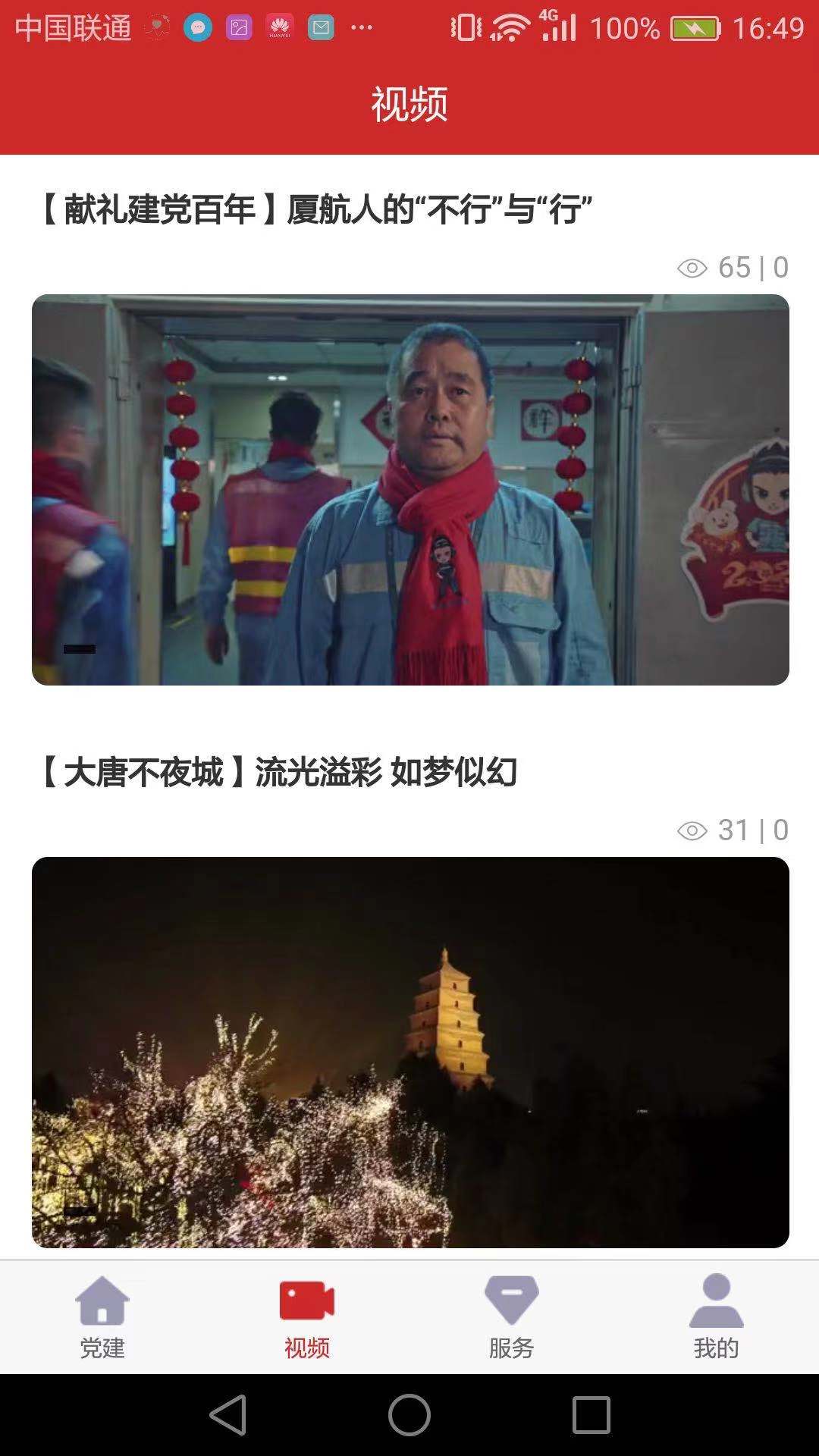This screenshot has width=819, height=1456.
Task: Tap the system back button
Action: (x=227, y=1415)
